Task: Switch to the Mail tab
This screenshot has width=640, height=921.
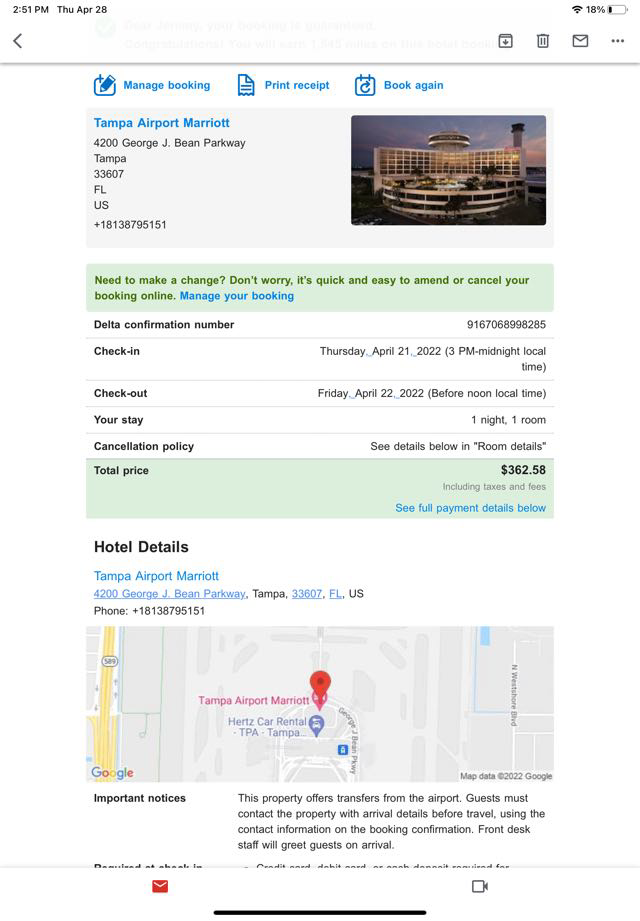Action: point(160,886)
